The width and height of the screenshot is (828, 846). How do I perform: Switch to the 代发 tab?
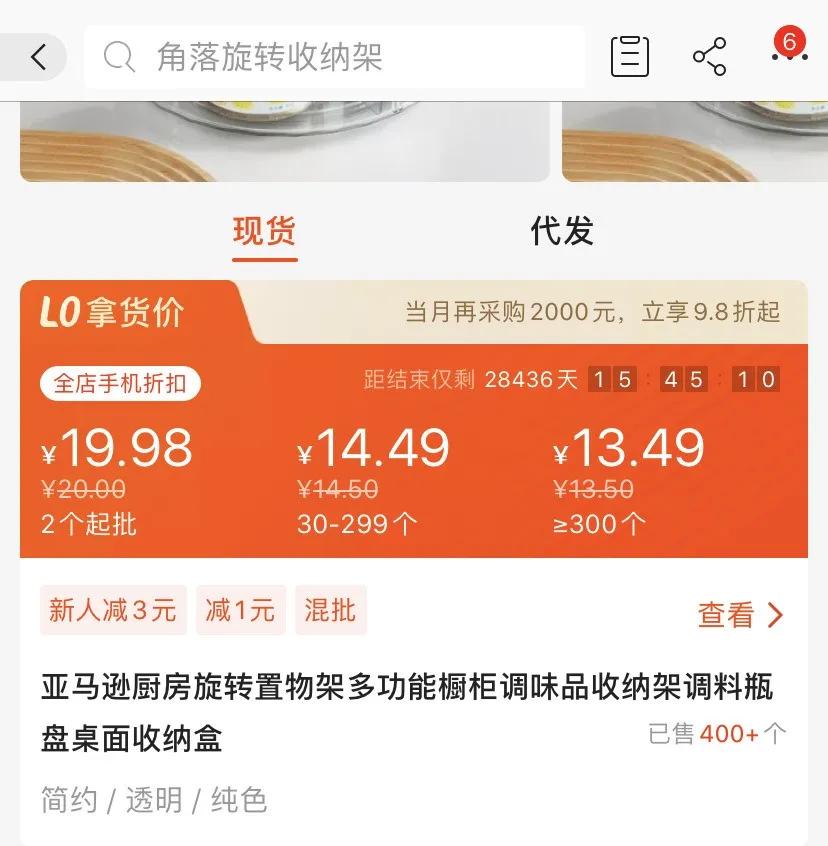(x=561, y=232)
